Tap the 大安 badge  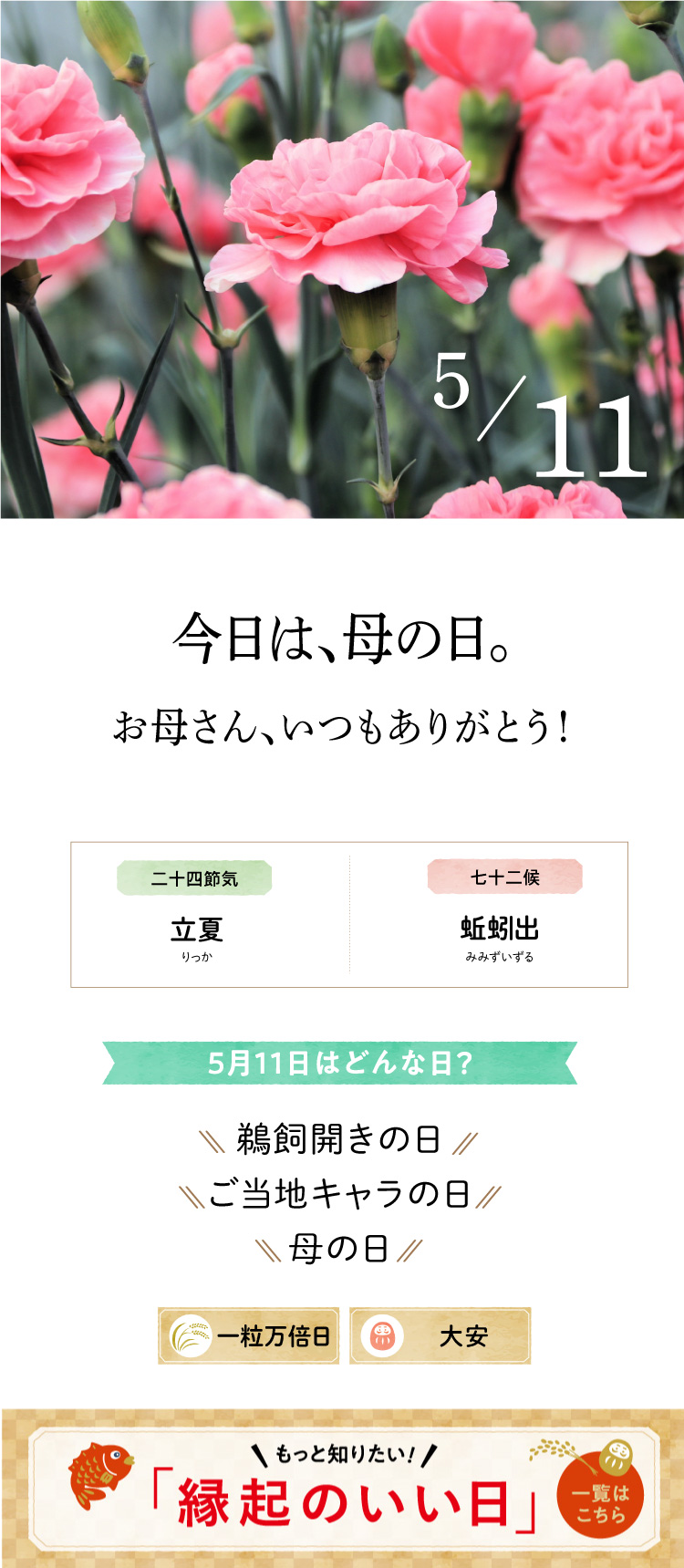pos(440,1336)
